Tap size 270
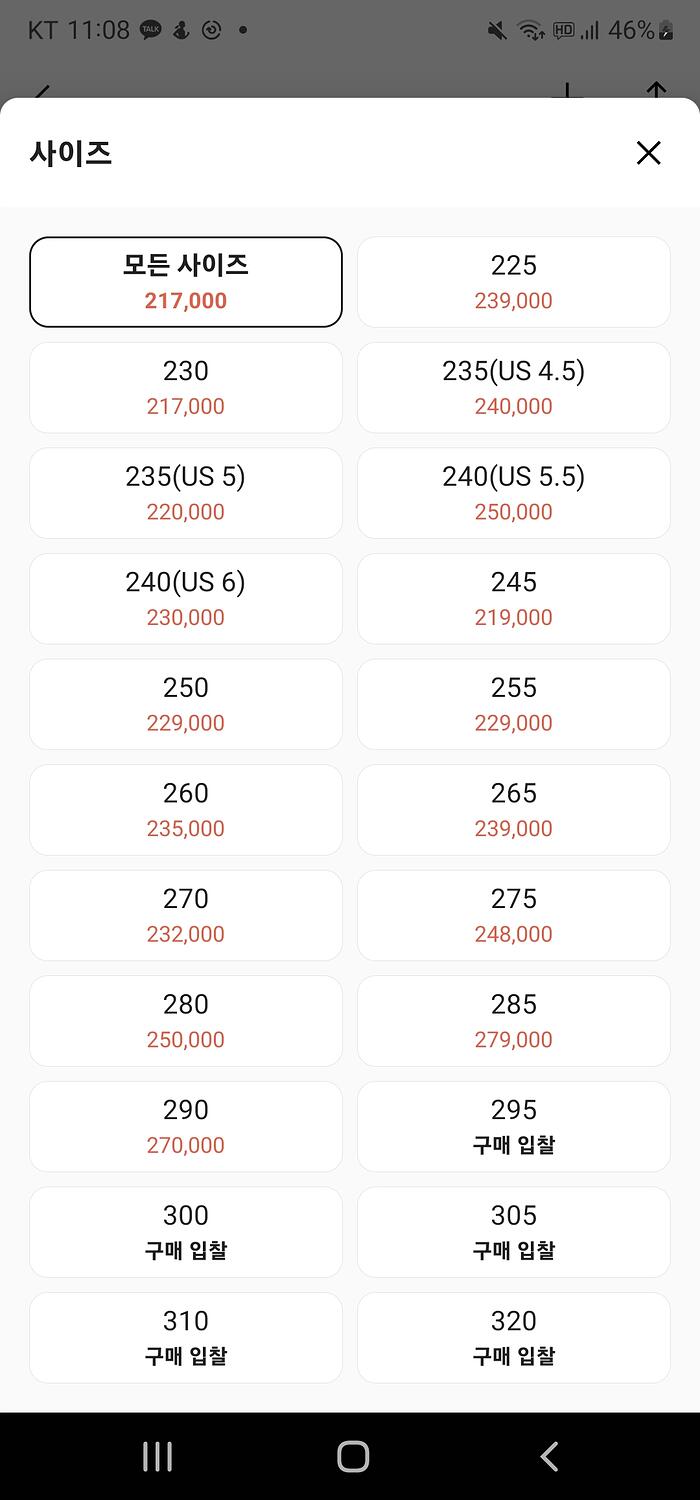 coord(186,915)
